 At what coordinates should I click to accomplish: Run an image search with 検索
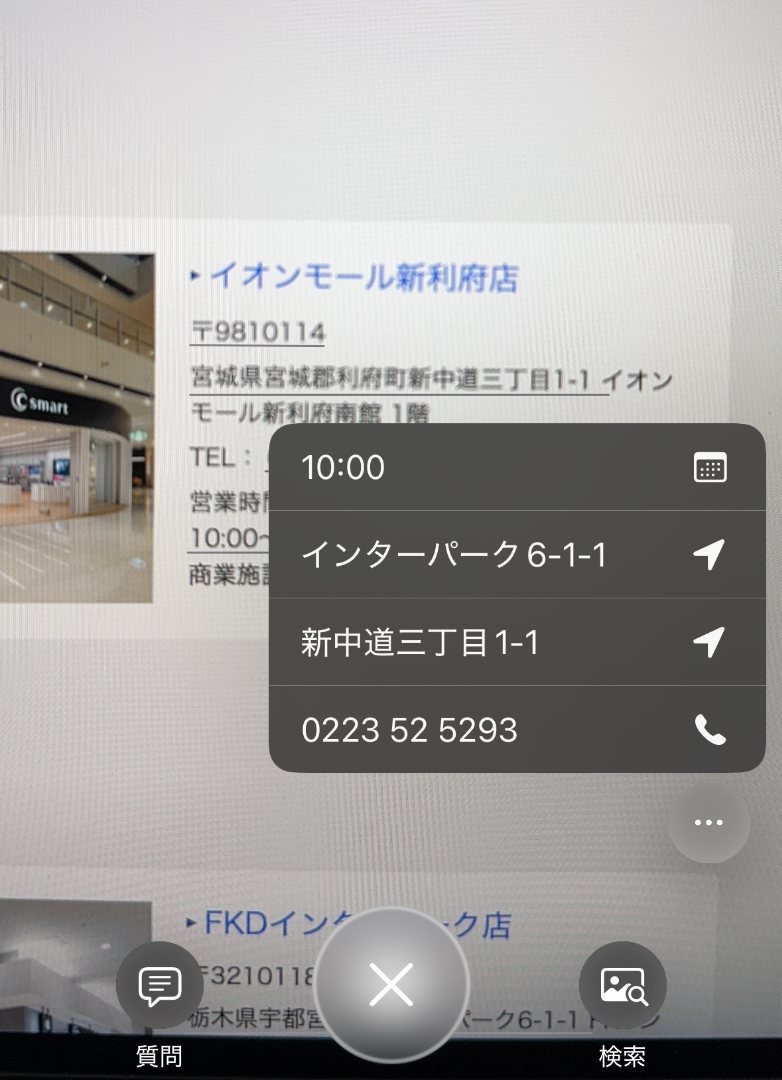[x=623, y=988]
